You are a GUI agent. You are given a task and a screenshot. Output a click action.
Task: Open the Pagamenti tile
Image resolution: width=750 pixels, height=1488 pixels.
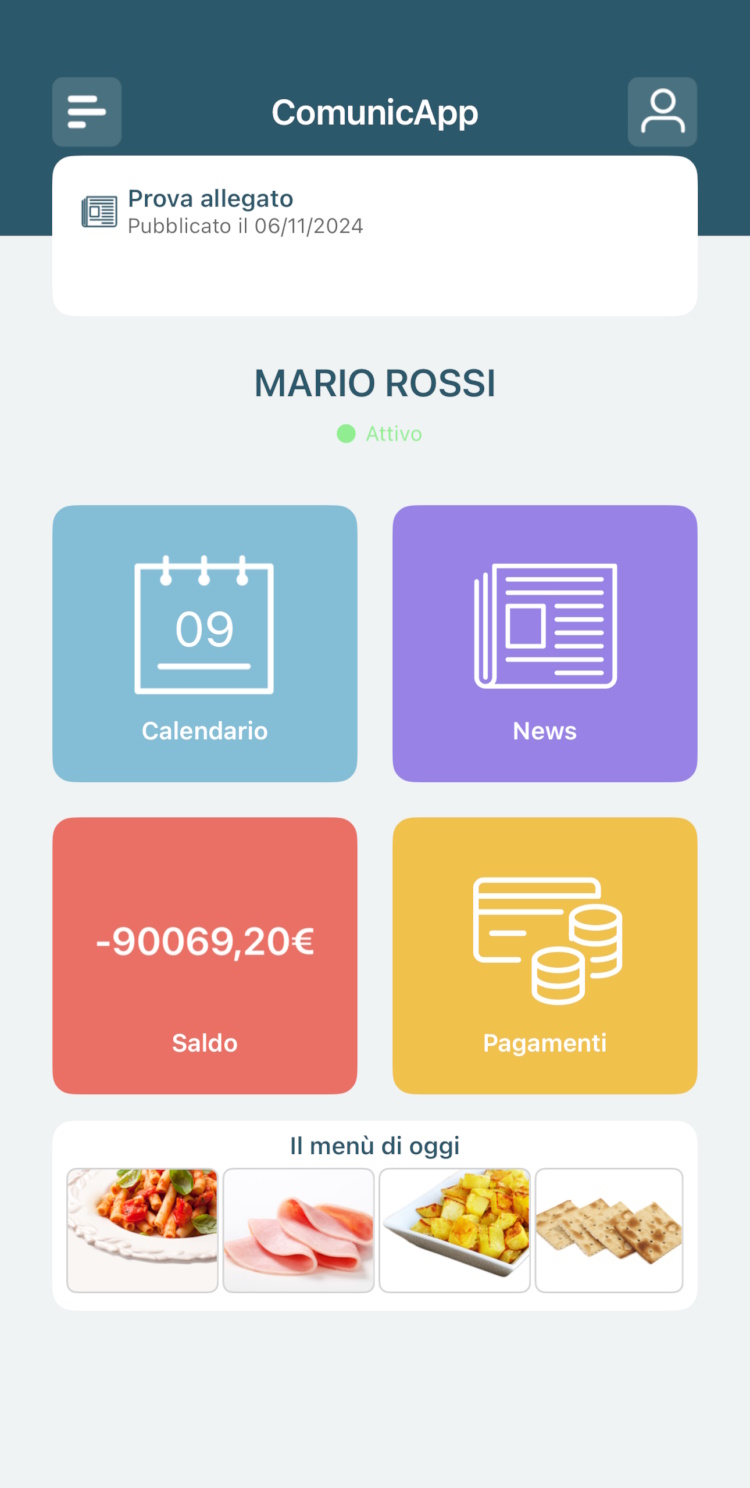(544, 955)
